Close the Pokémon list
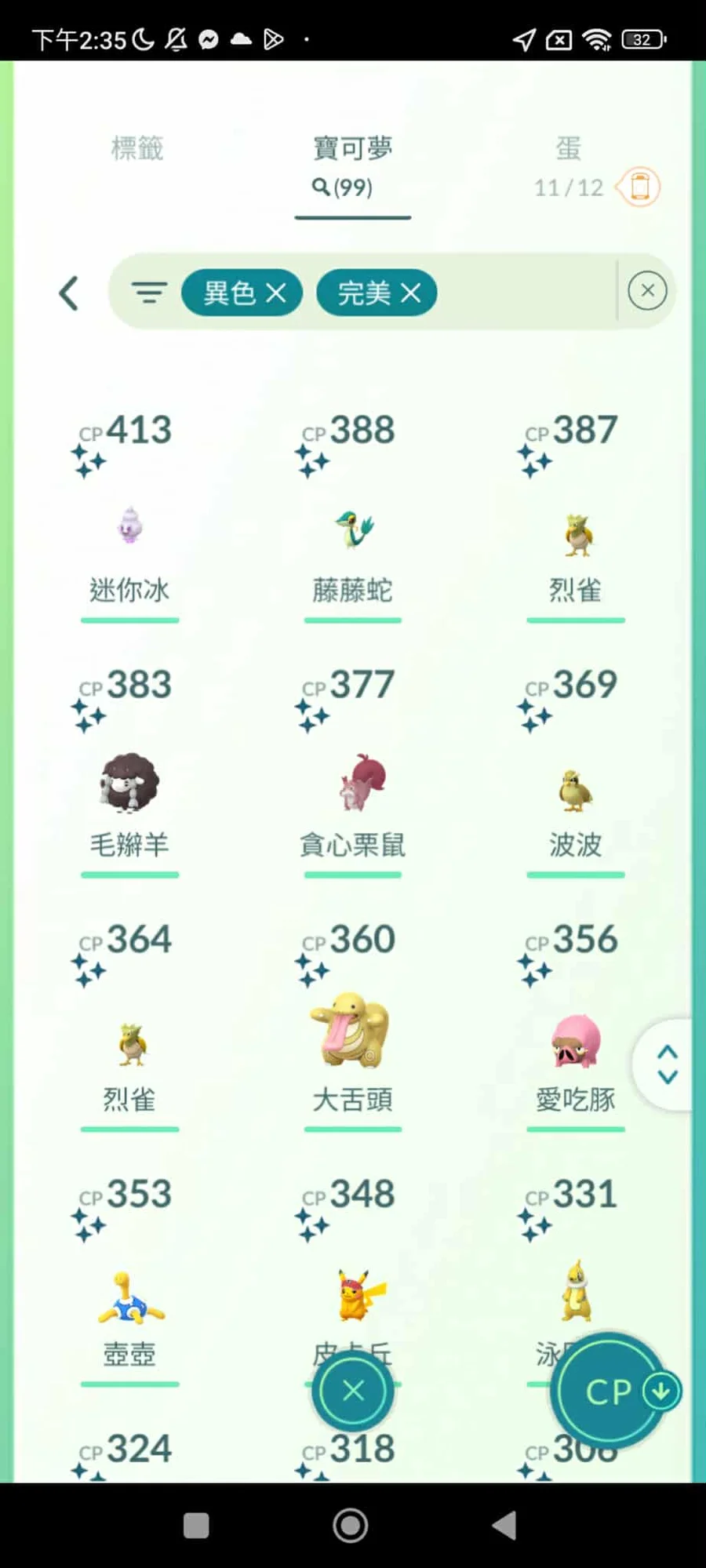The width and height of the screenshot is (706, 1568). [x=353, y=1391]
